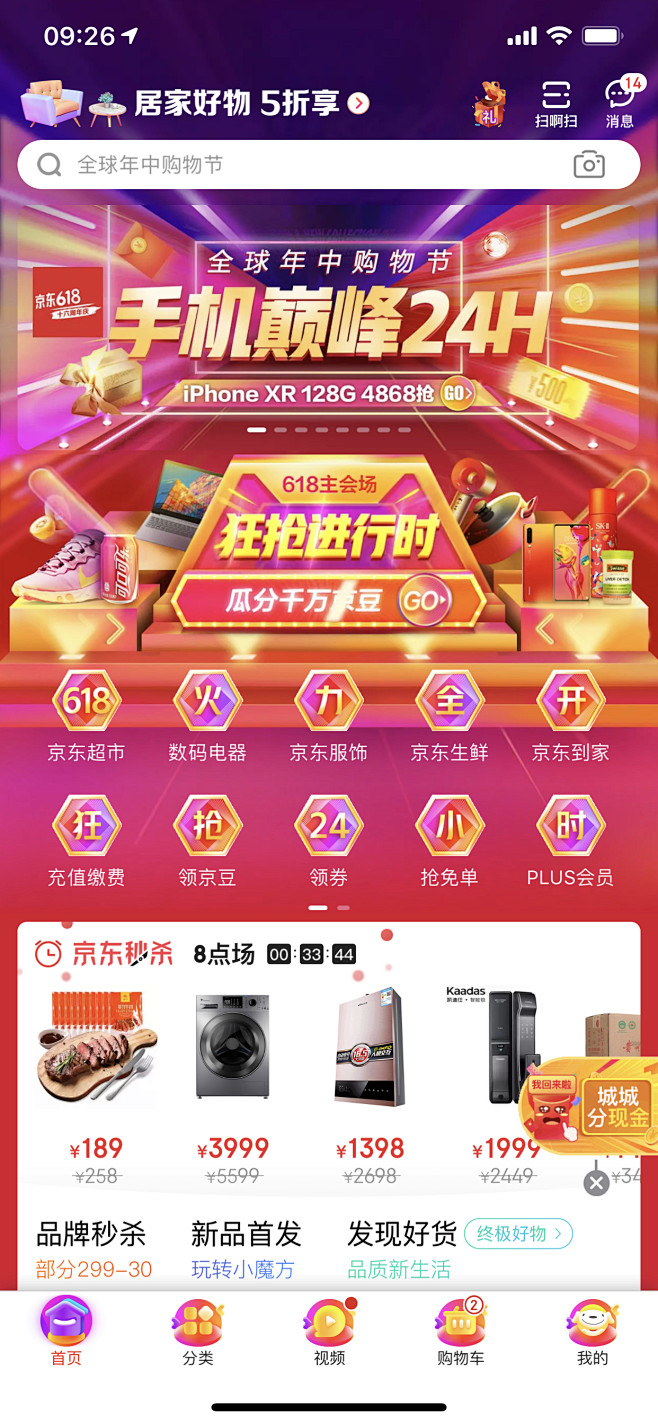The width and height of the screenshot is (658, 1424).
Task: Switch to the 购物车 tab
Action: point(460,1334)
